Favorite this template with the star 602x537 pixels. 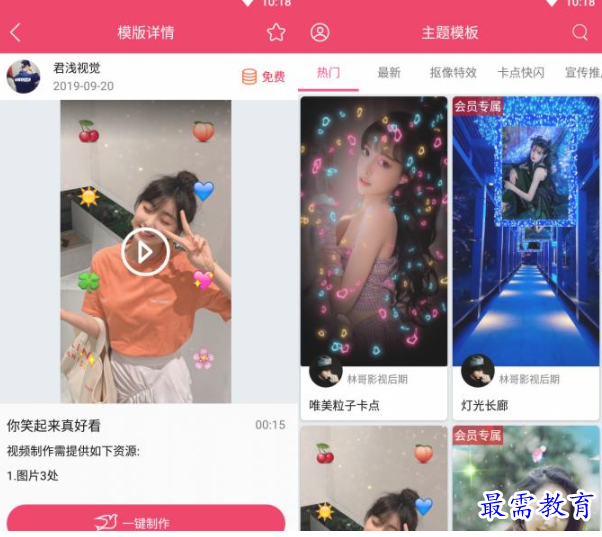[276, 33]
